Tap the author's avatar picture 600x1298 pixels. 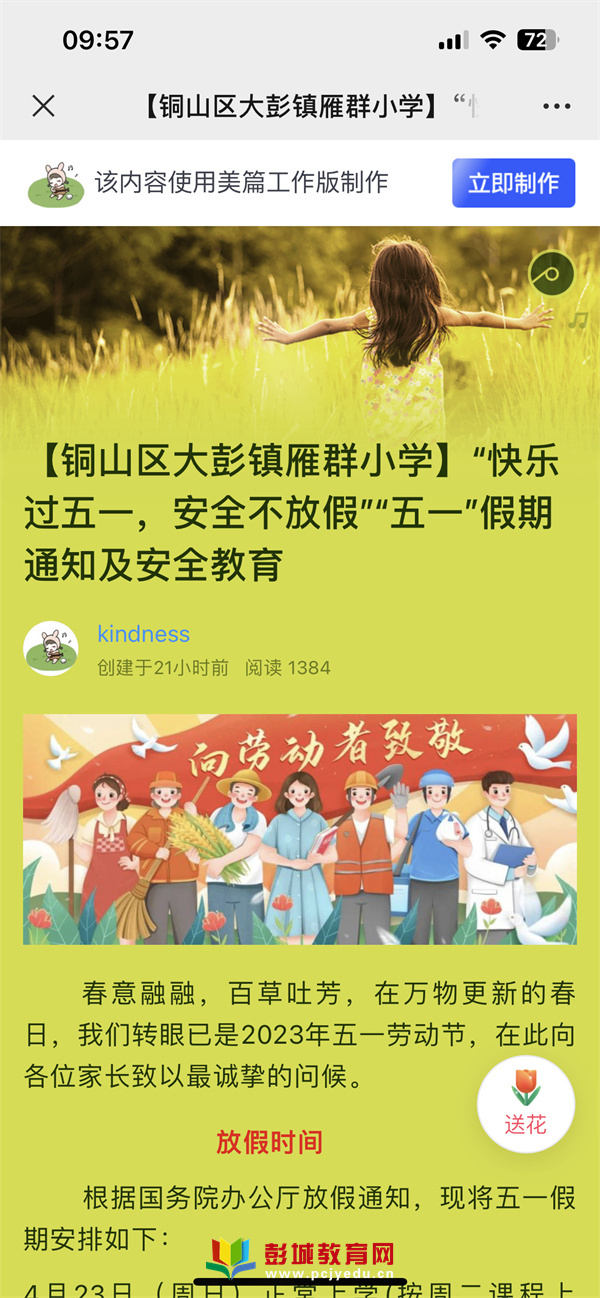tap(50, 648)
